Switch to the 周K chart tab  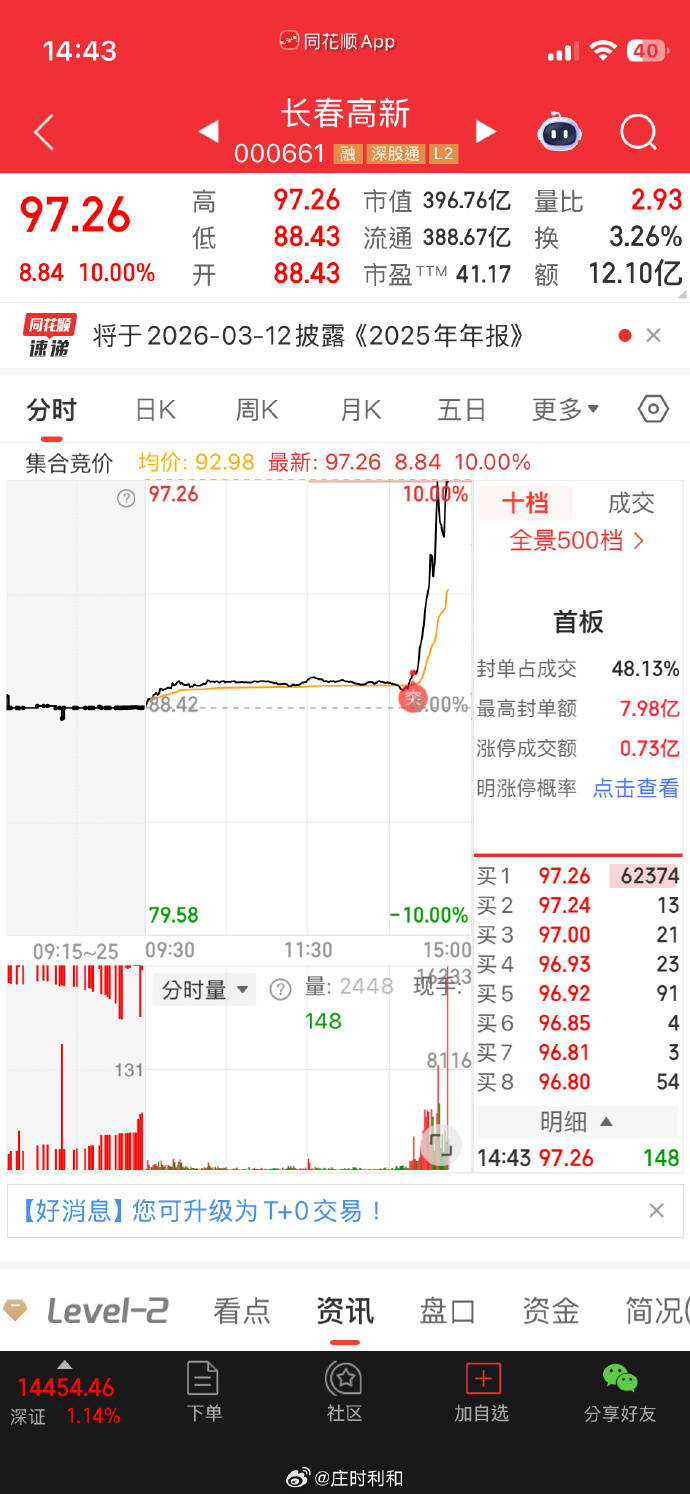[256, 409]
